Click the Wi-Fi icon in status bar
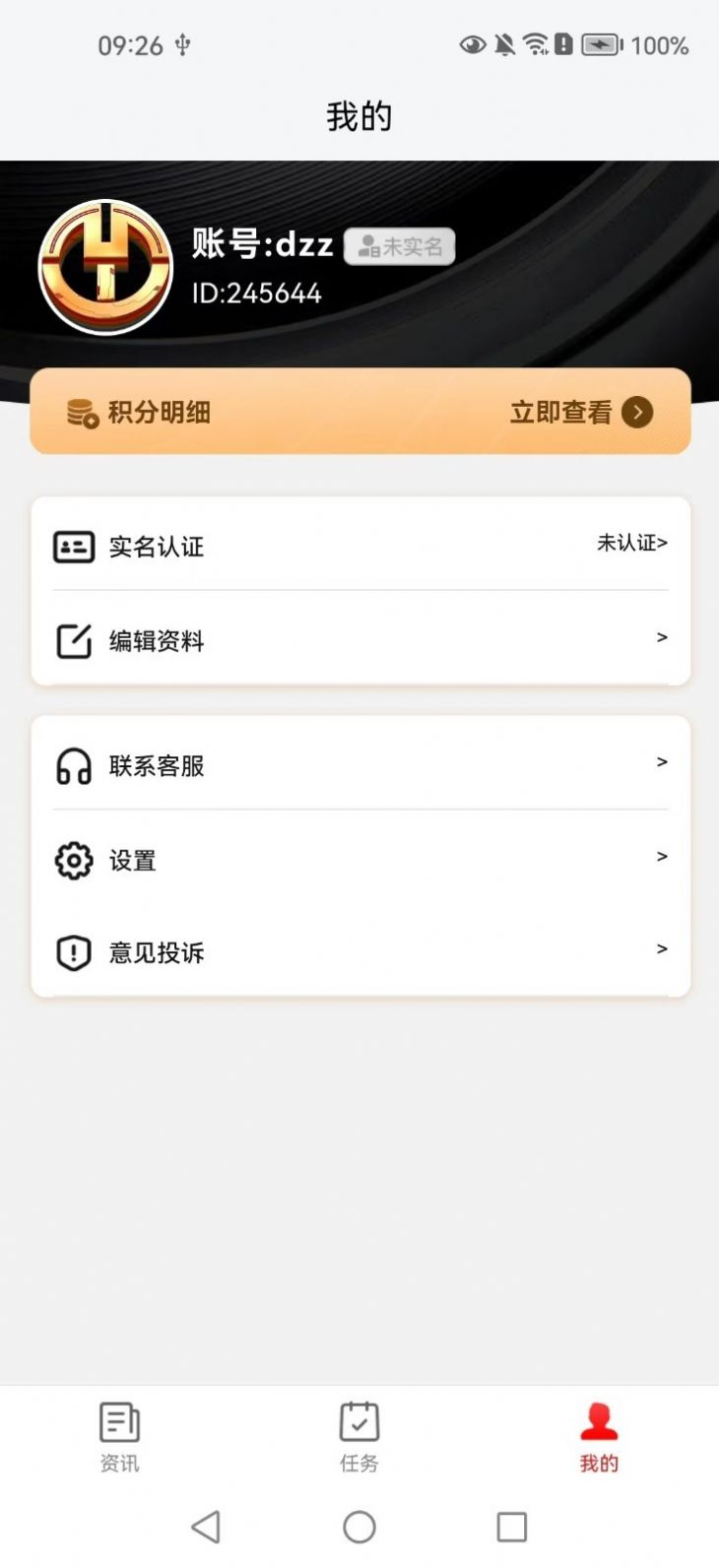 pos(536,43)
